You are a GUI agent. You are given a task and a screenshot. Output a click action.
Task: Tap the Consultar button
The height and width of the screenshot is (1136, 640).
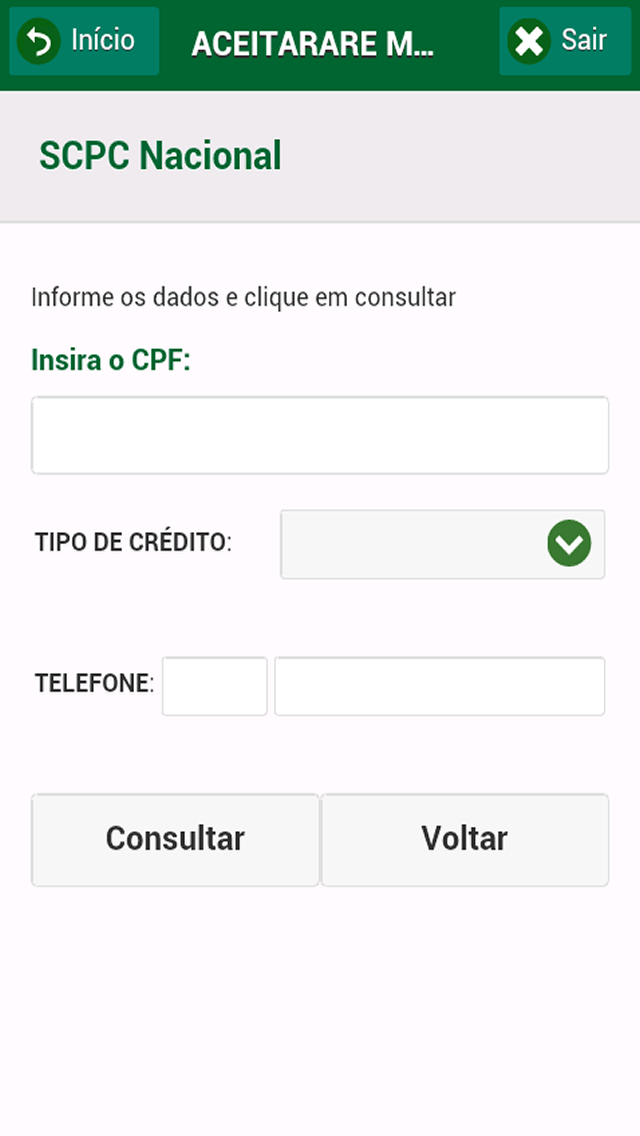coord(175,840)
